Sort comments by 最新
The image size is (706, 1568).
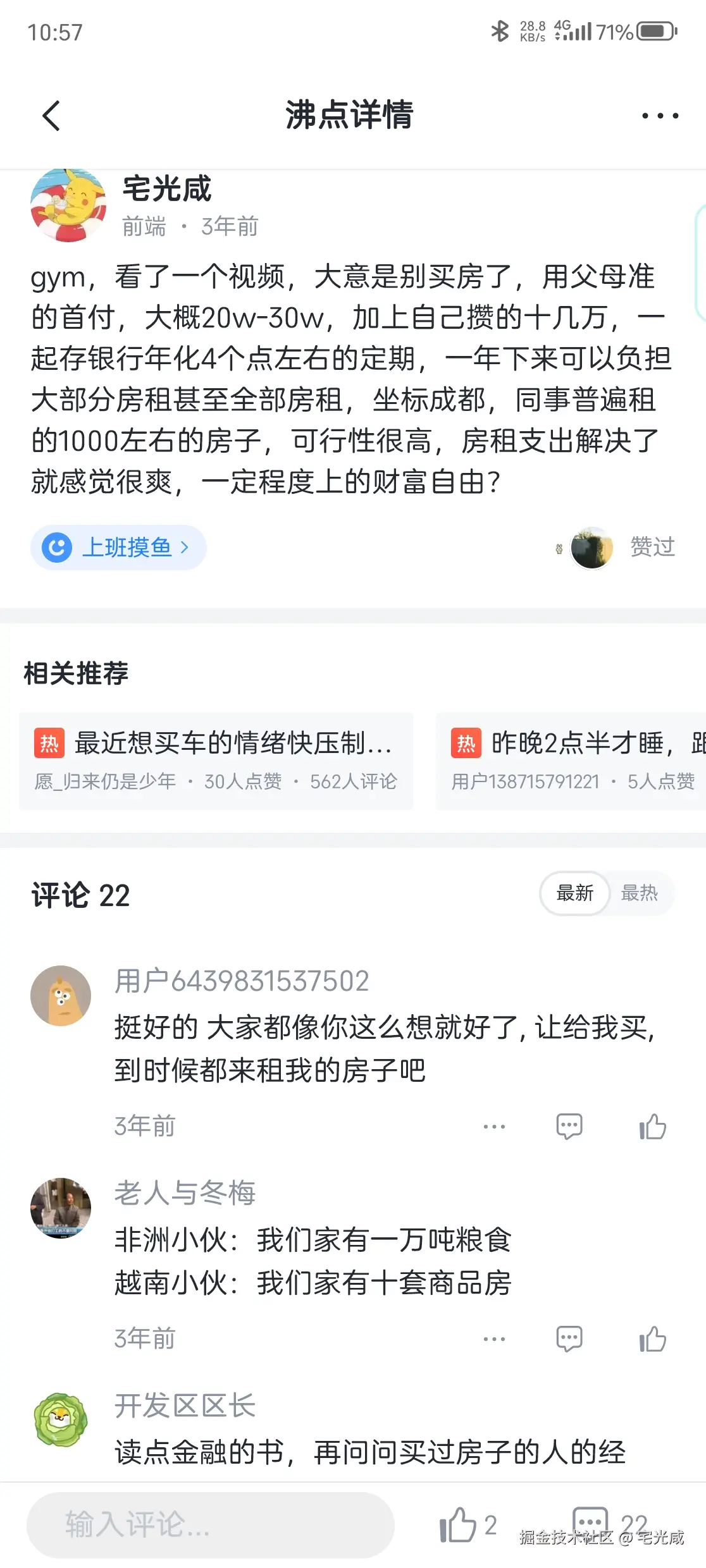tap(574, 893)
